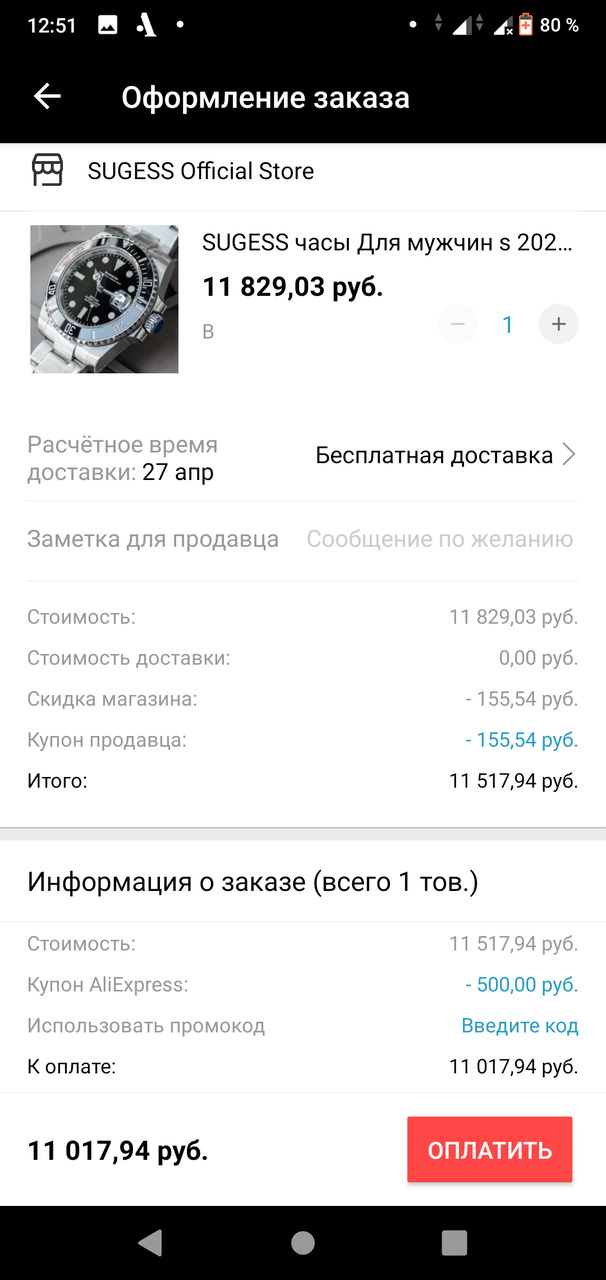Tap the system home button

click(x=302, y=1242)
